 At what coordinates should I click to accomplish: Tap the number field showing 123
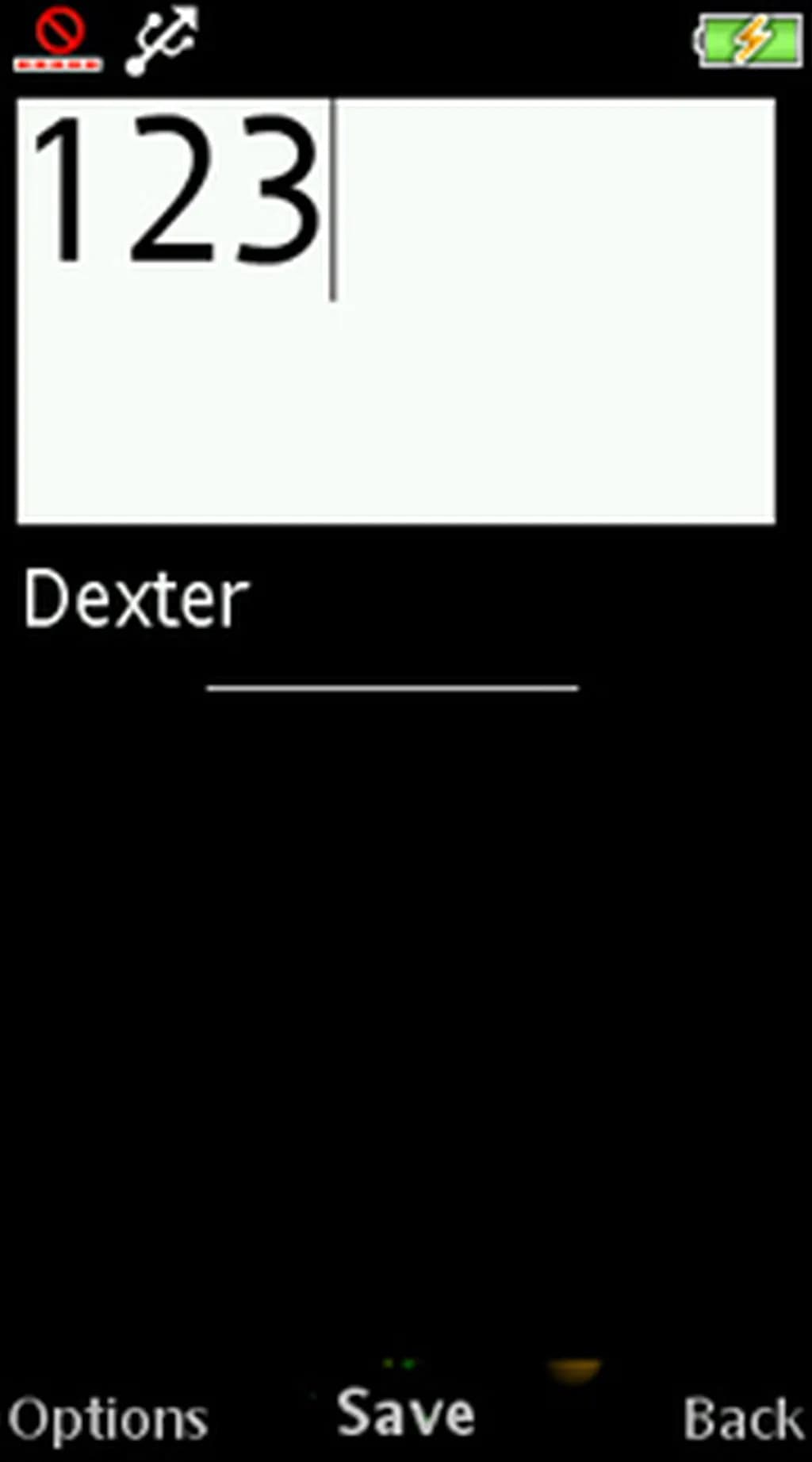pos(395,311)
